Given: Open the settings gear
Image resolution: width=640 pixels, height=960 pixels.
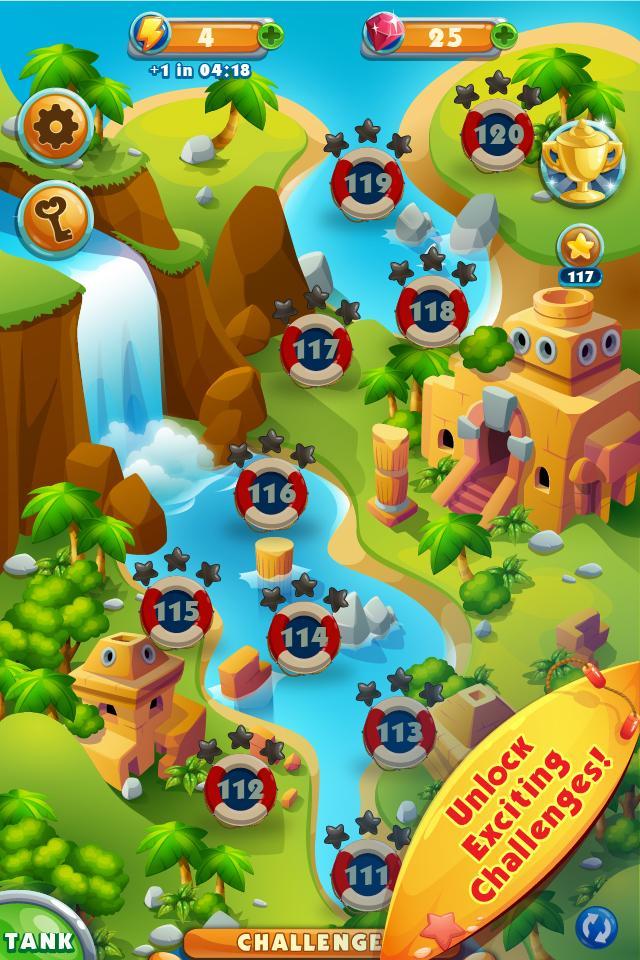Looking at the screenshot, I should 54,126.
